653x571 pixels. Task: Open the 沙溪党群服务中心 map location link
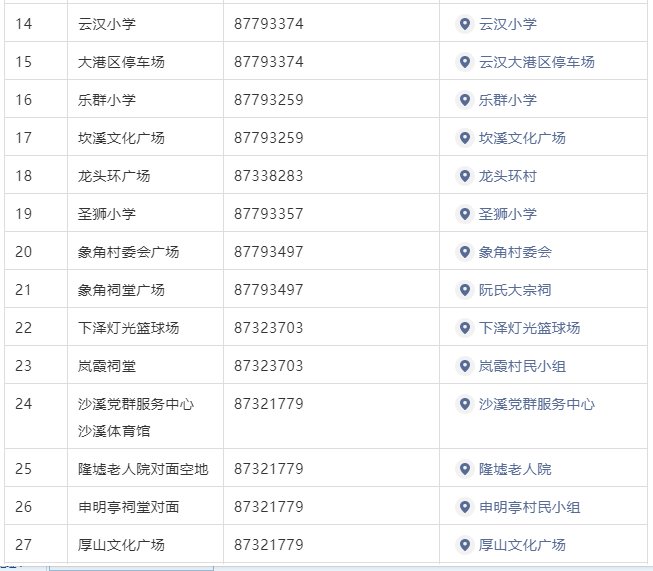coord(536,404)
